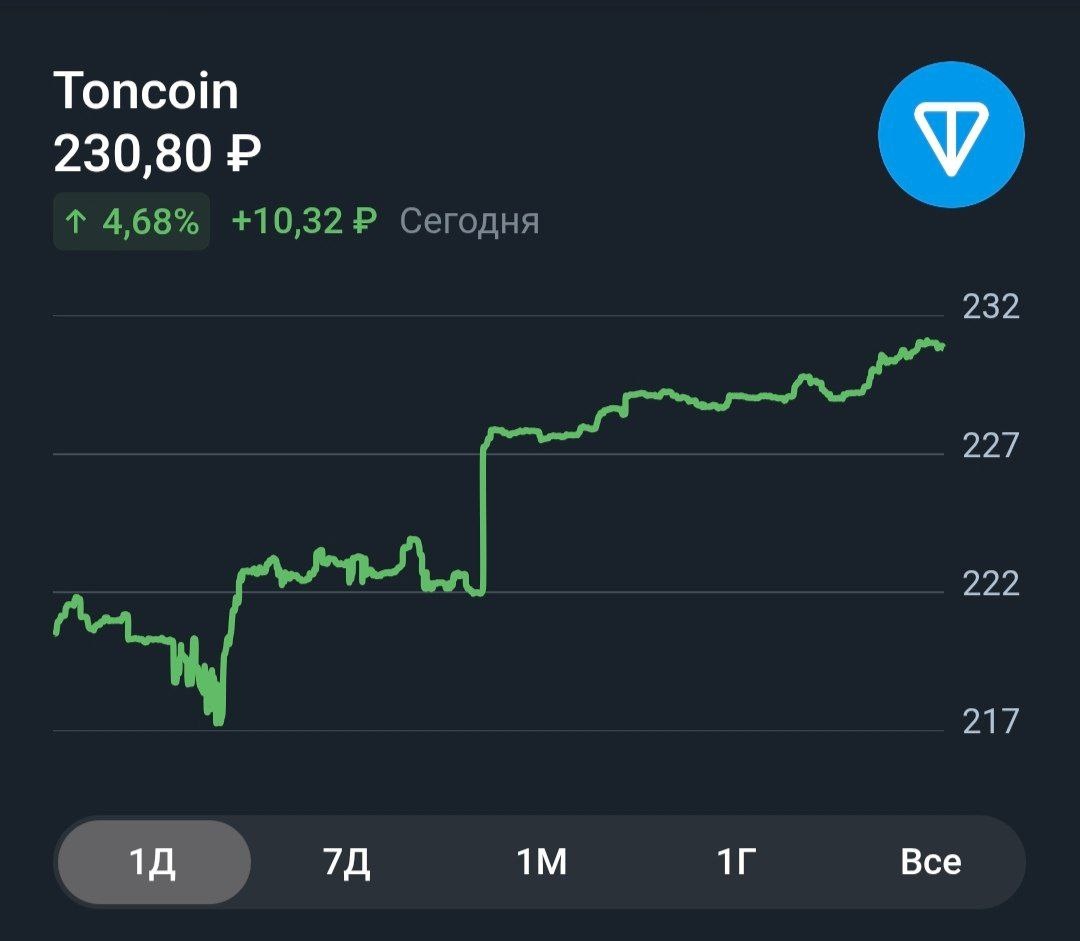Select the 1Д chart range
The height and width of the screenshot is (941, 1080).
pyautogui.click(x=153, y=862)
